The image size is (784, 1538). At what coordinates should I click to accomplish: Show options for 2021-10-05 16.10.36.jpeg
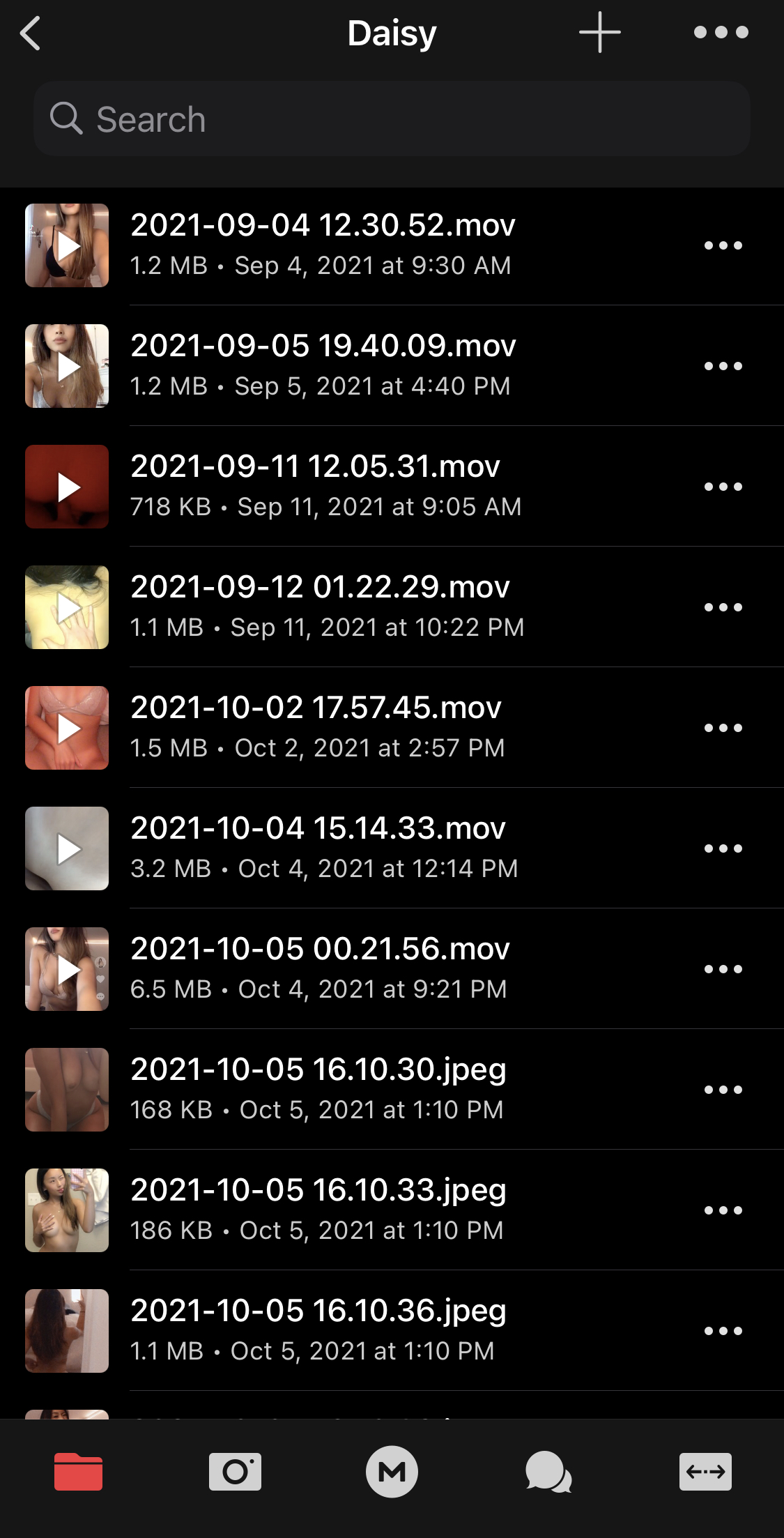tap(723, 1331)
